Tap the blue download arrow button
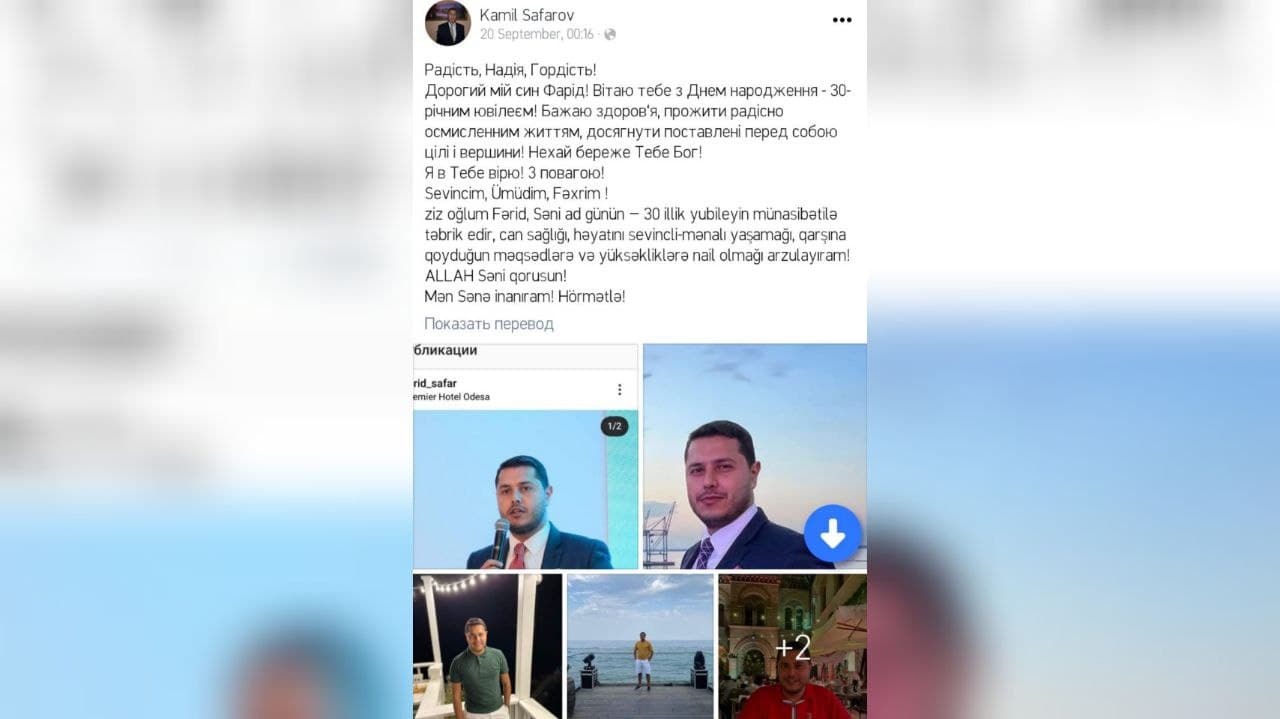The width and height of the screenshot is (1280, 719). point(832,534)
